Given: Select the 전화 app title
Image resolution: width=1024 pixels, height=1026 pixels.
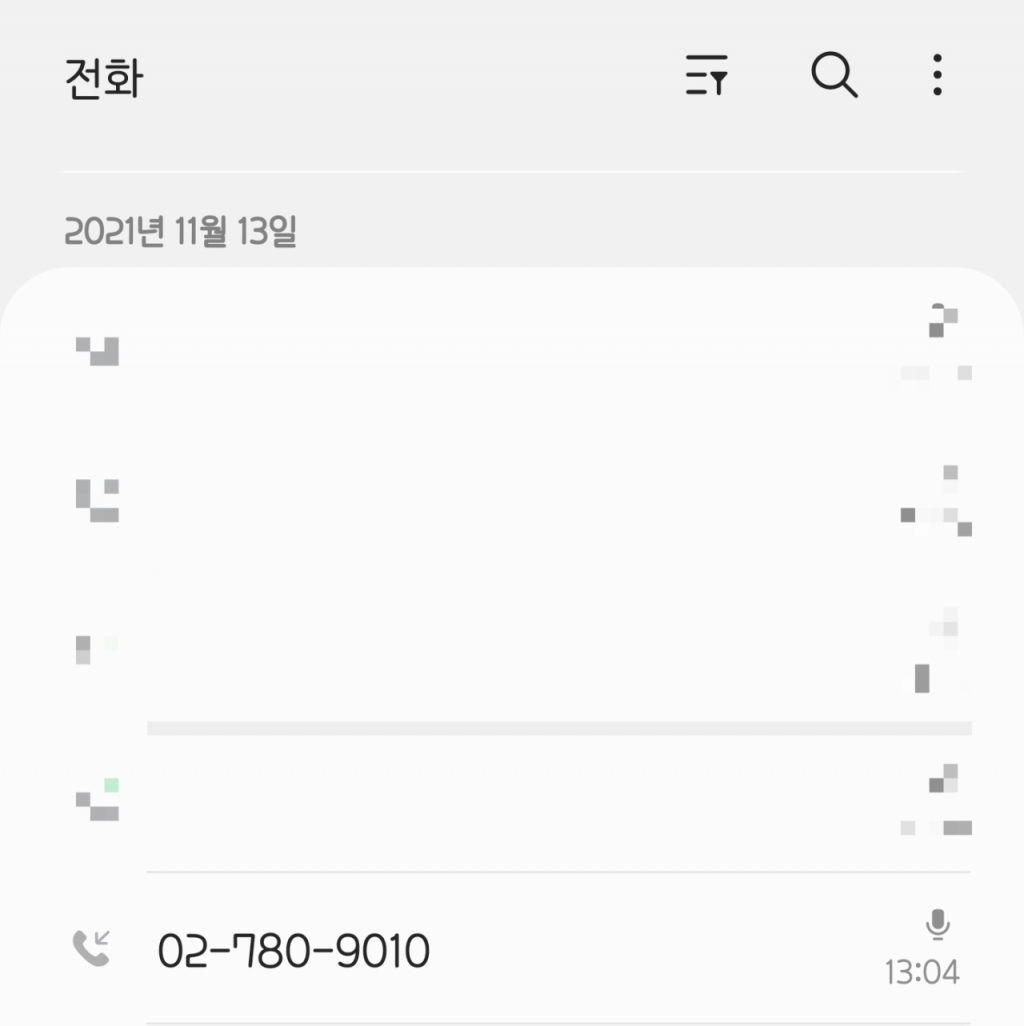Looking at the screenshot, I should pyautogui.click(x=100, y=76).
